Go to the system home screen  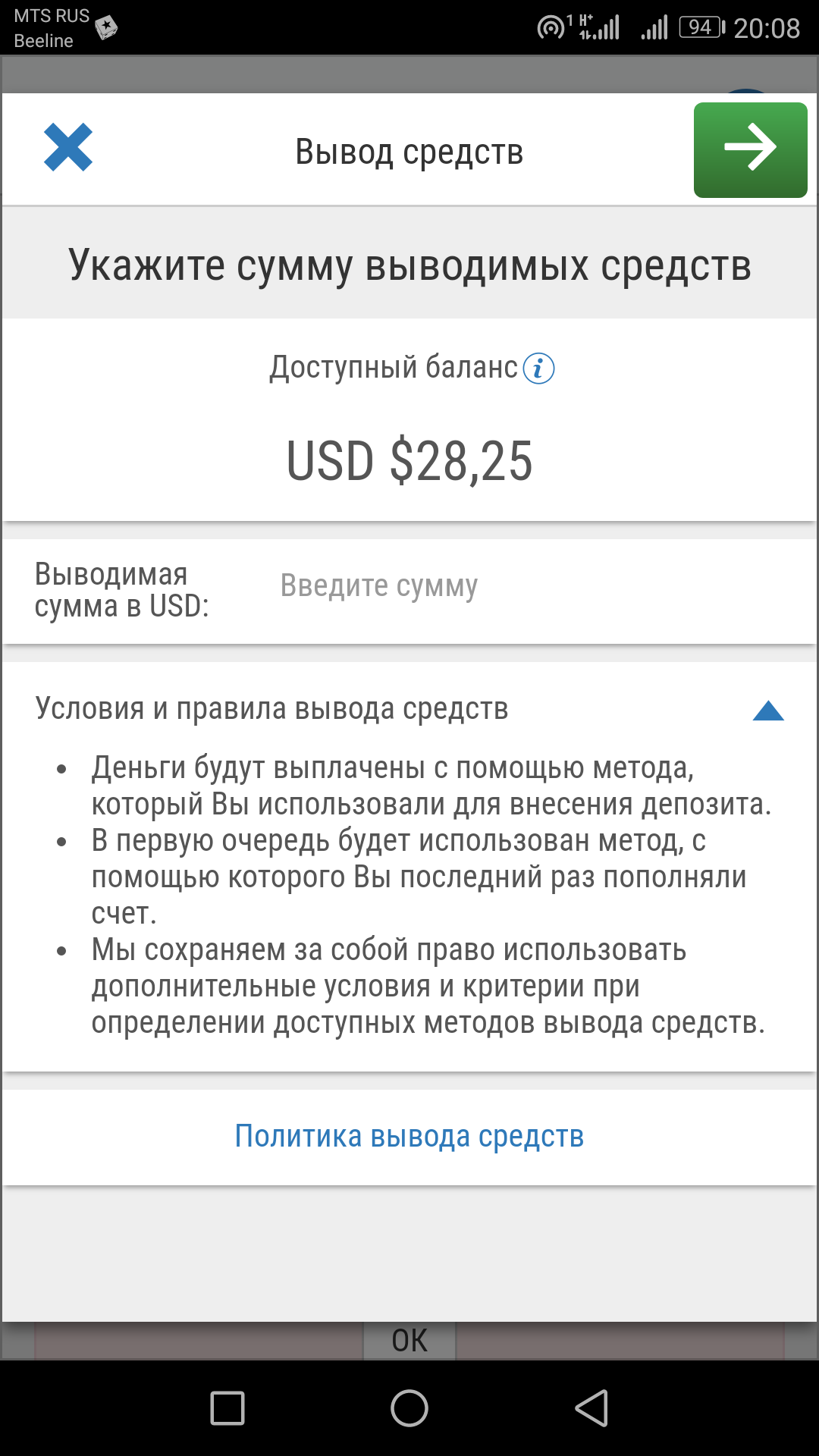click(x=409, y=1409)
